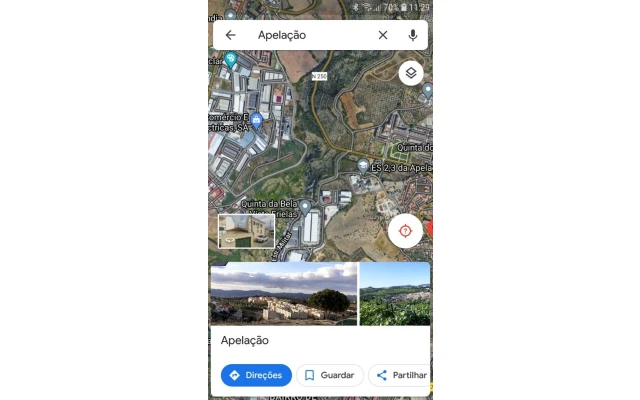
Task: Go back from the Apelação search
Action: 230,35
